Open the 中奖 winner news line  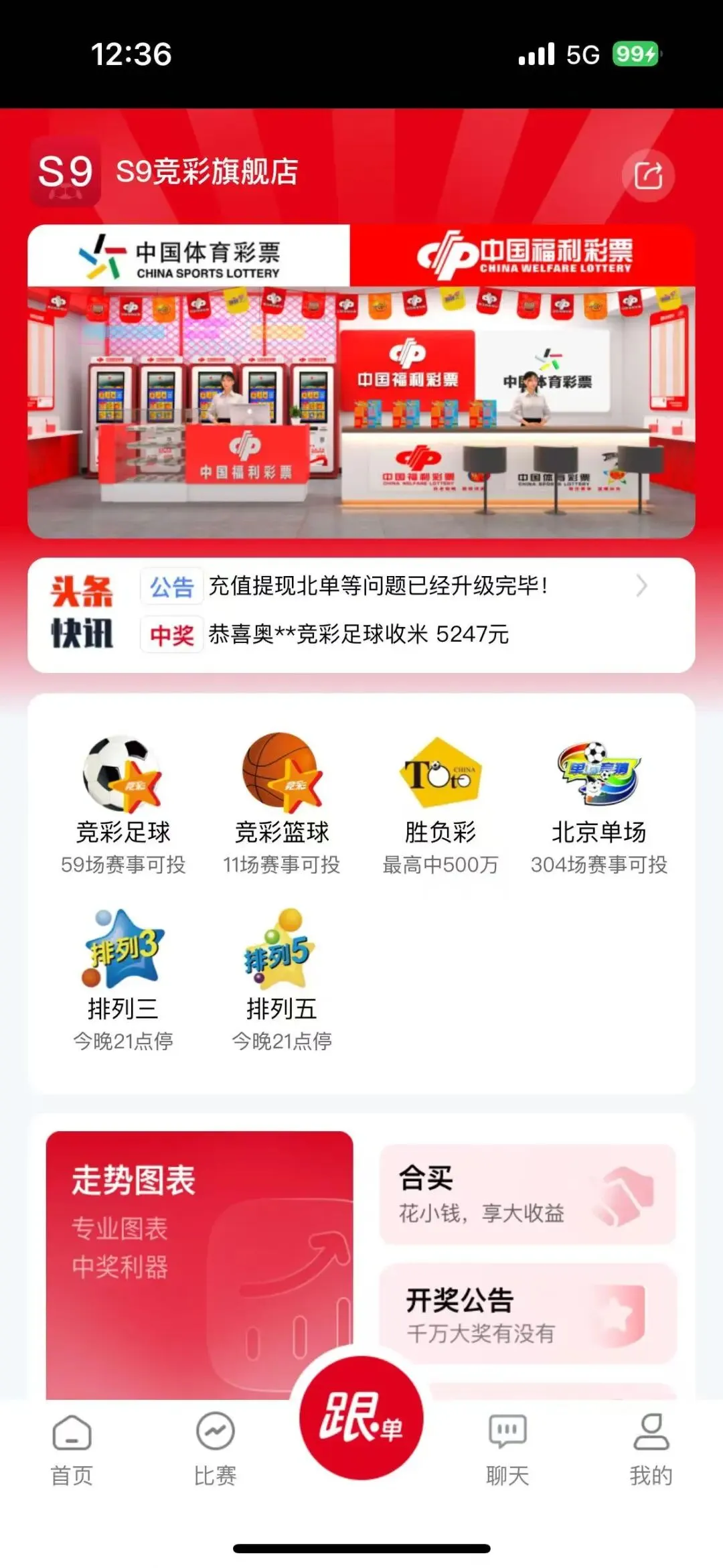[325, 634]
